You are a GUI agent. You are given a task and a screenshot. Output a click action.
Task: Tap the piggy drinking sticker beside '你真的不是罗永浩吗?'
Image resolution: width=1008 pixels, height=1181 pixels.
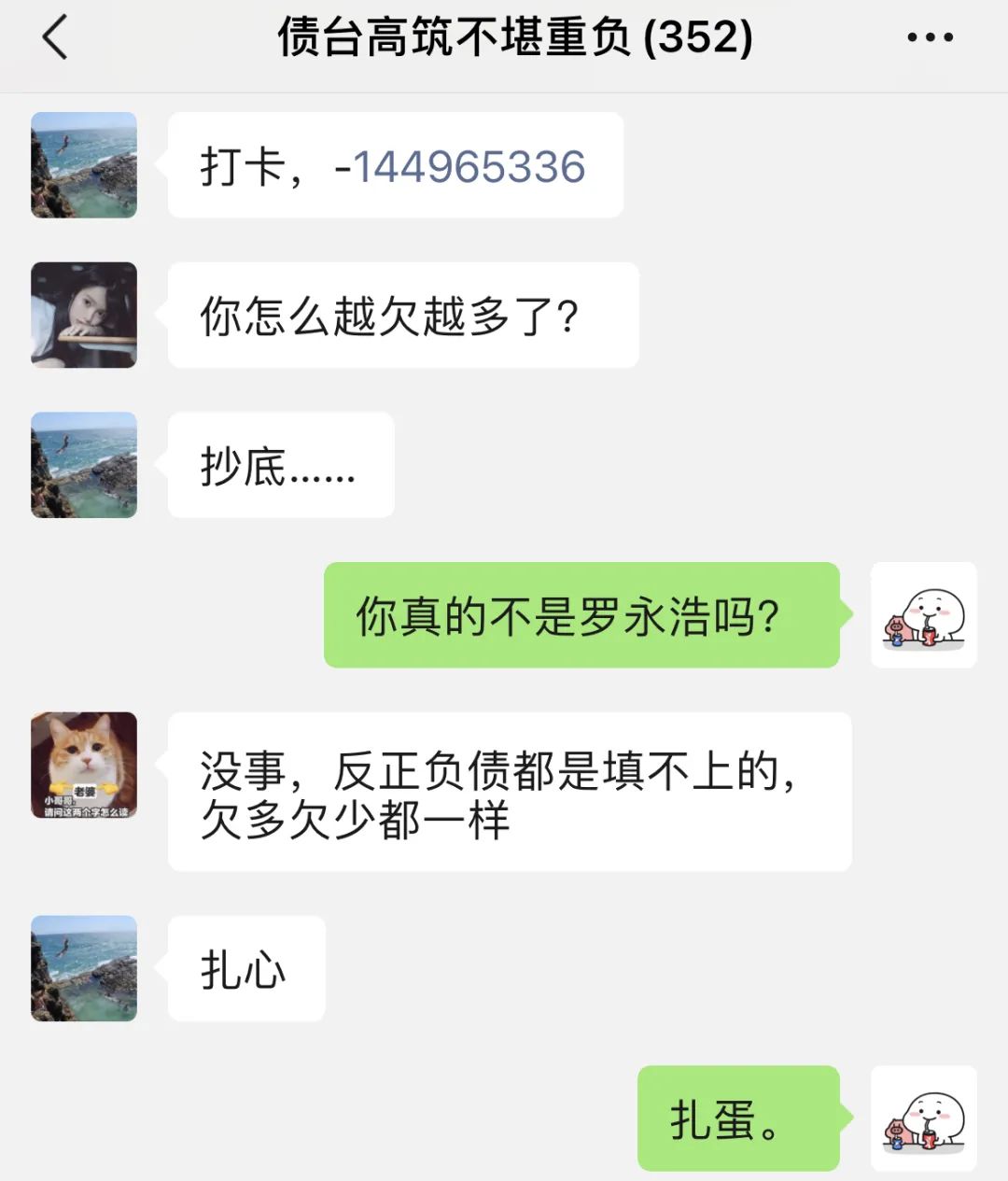[923, 615]
